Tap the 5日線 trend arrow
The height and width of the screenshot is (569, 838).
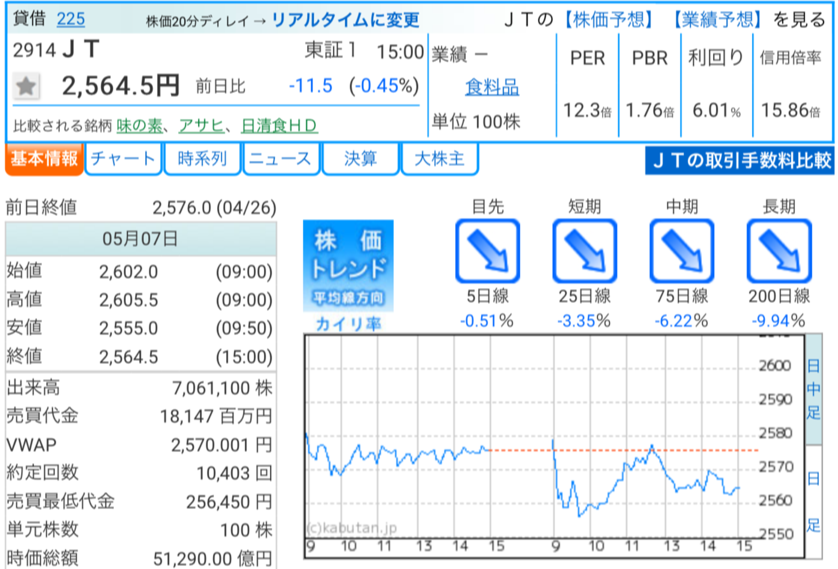click(486, 250)
